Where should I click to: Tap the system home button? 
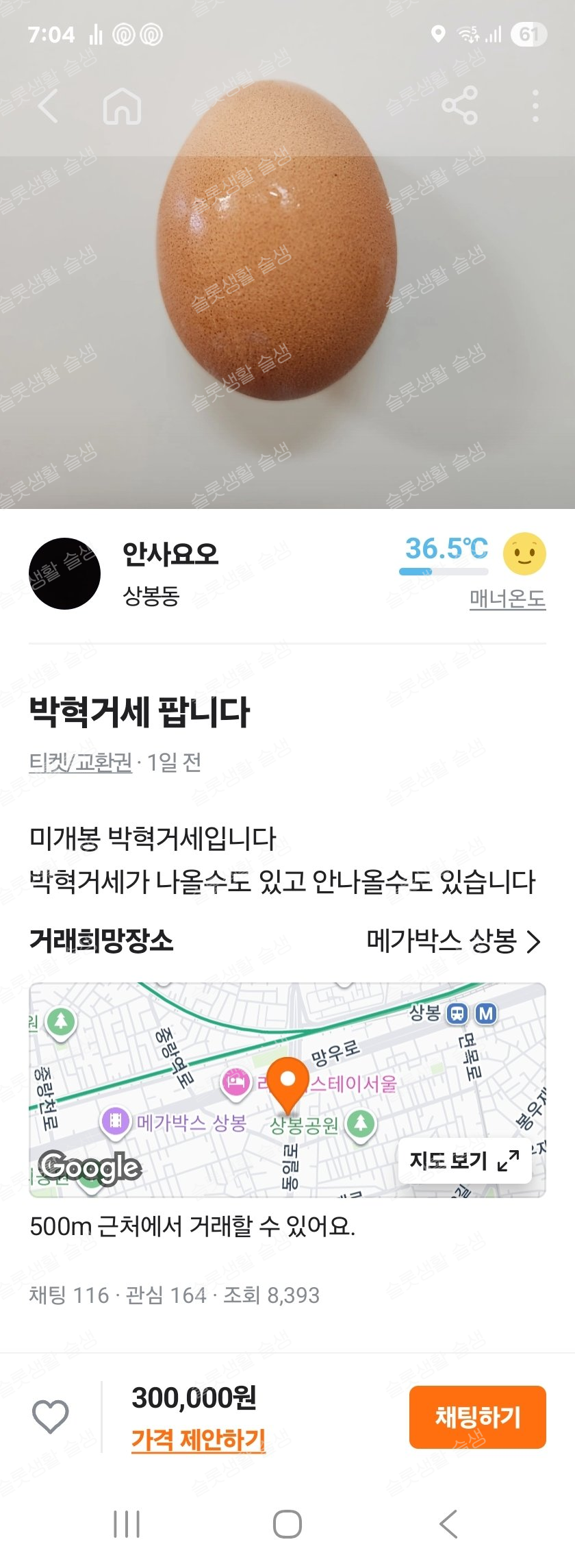pyautogui.click(x=287, y=1524)
